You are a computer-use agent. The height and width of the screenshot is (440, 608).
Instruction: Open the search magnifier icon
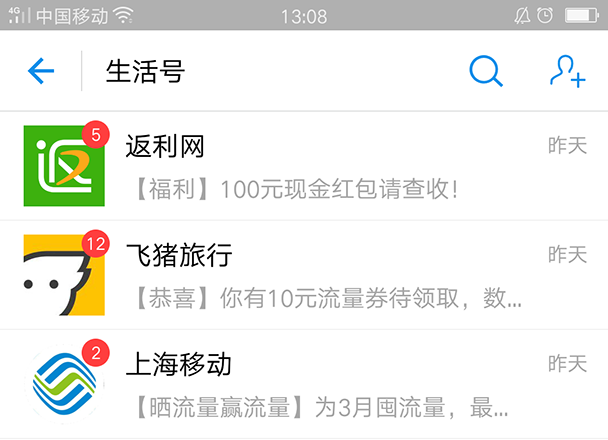486,71
